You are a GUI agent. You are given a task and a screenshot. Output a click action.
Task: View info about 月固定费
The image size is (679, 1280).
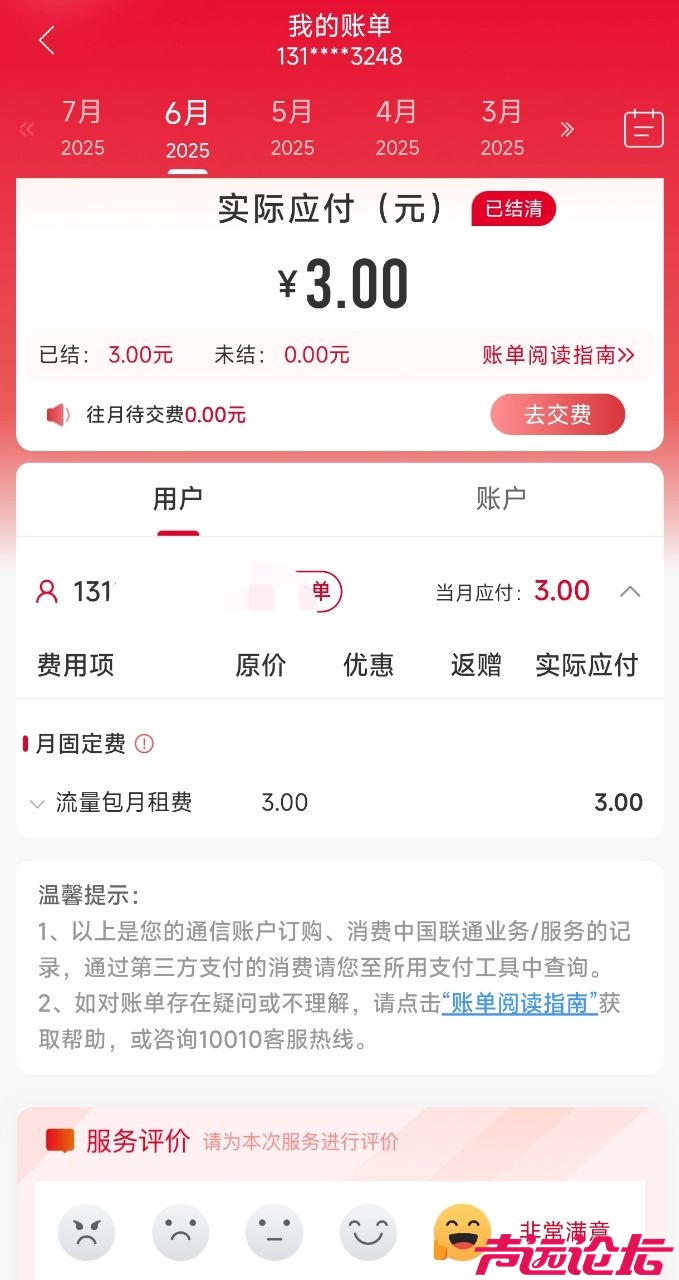(145, 744)
